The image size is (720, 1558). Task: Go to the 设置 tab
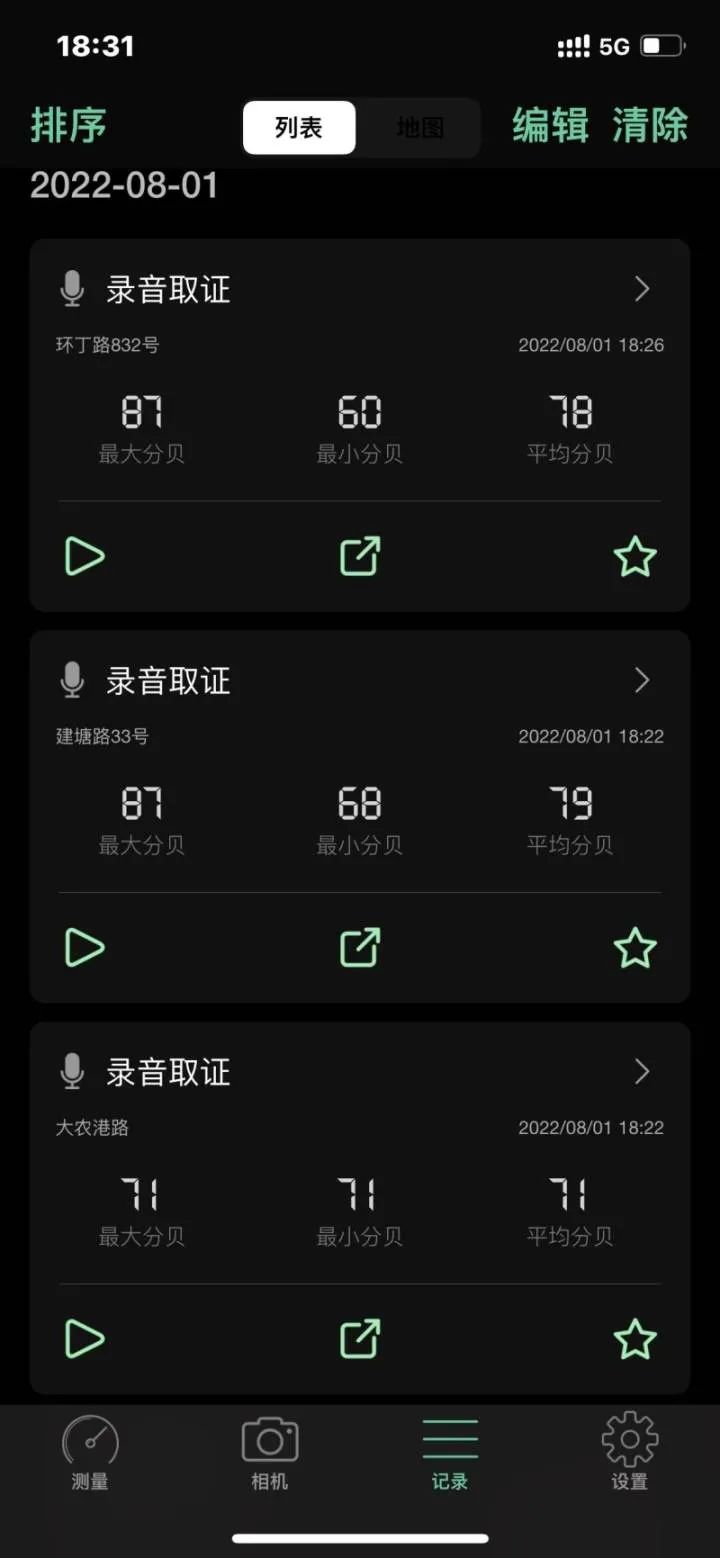630,1453
